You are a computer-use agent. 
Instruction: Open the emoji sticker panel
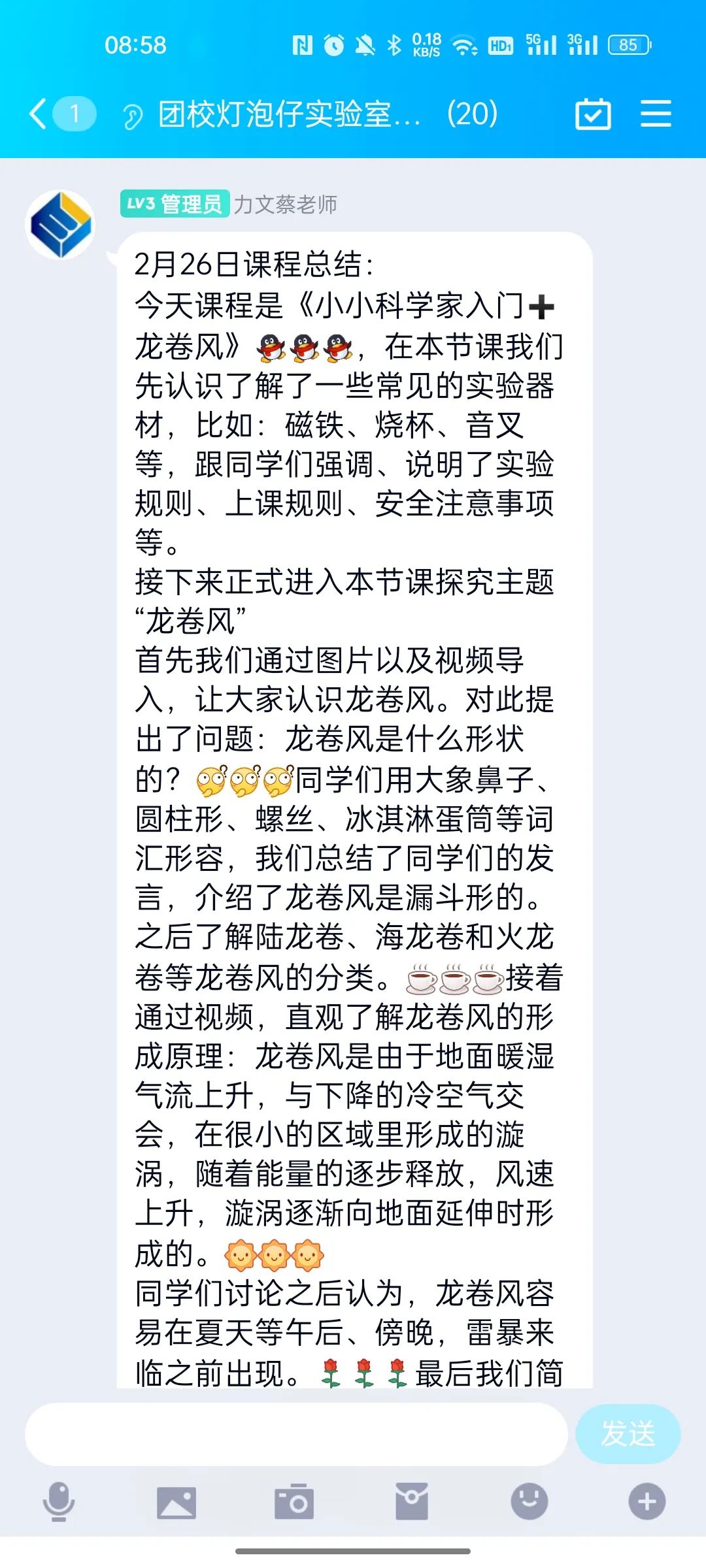click(x=529, y=1501)
